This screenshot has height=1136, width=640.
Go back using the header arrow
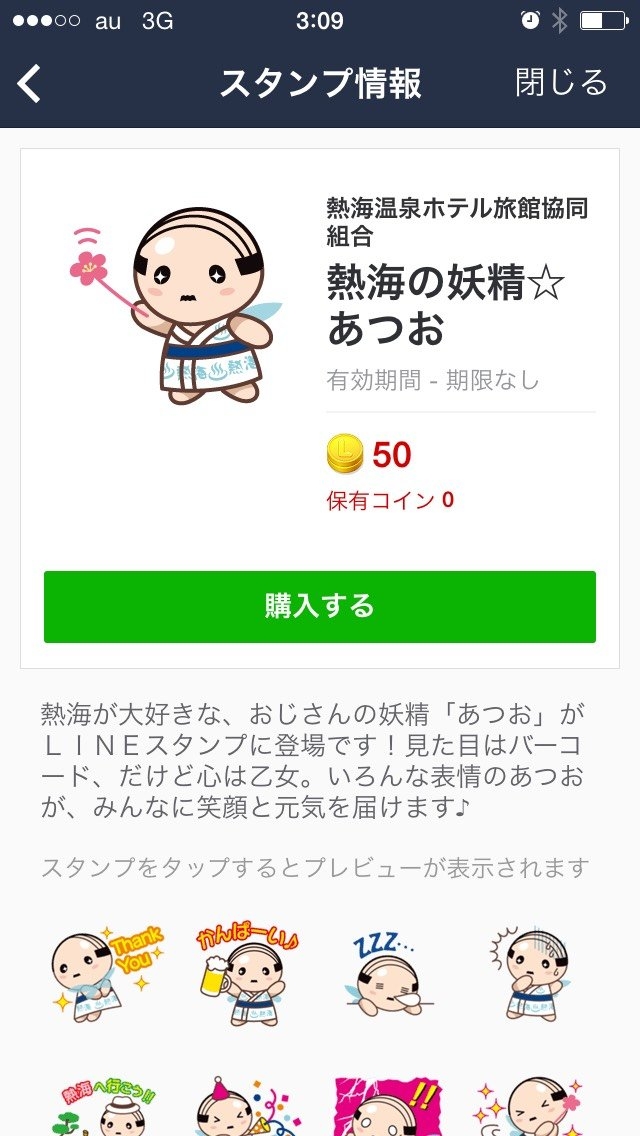tap(30, 84)
